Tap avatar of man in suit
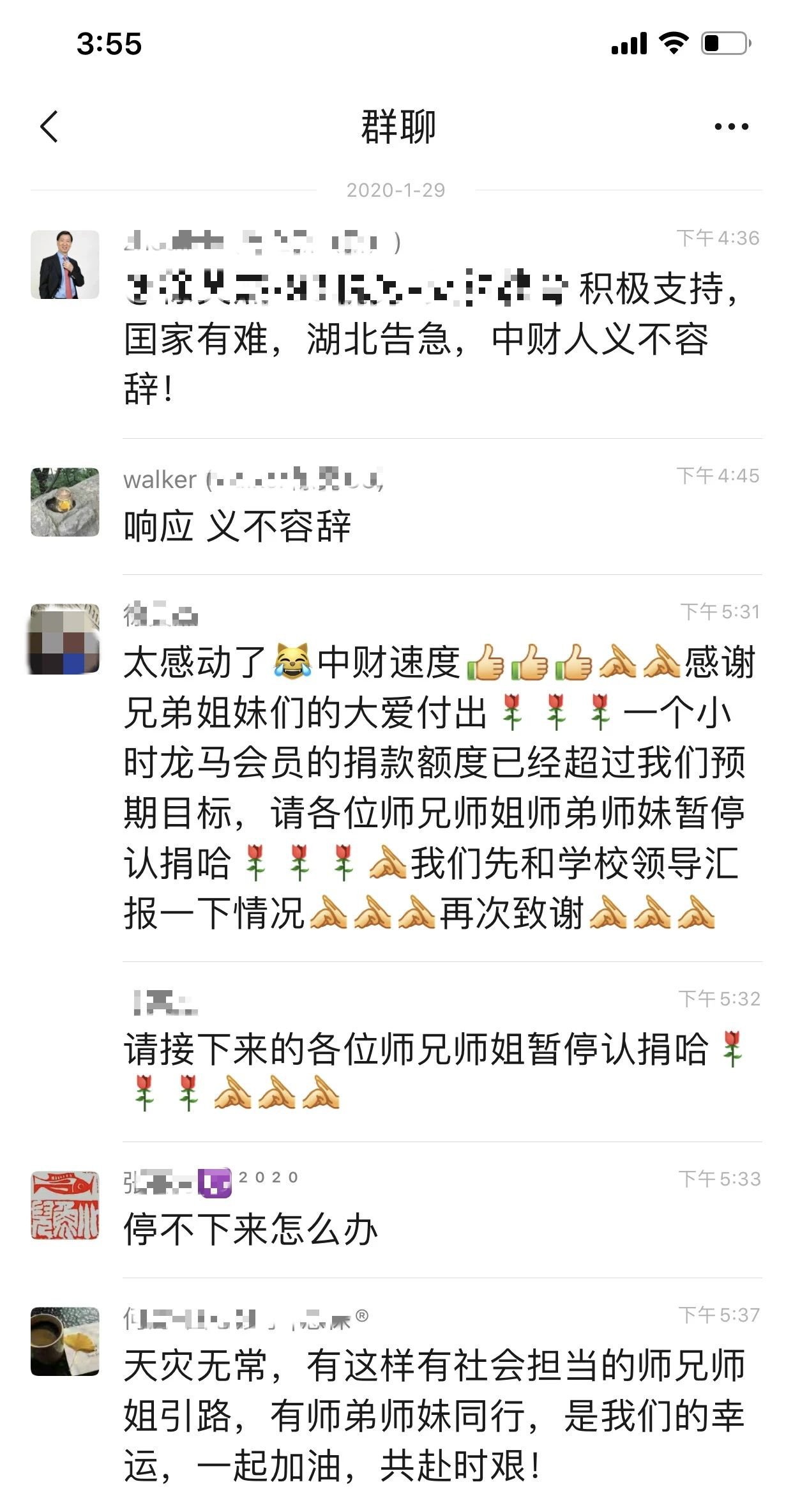Image resolution: width=793 pixels, height=1512 pixels. [65, 264]
